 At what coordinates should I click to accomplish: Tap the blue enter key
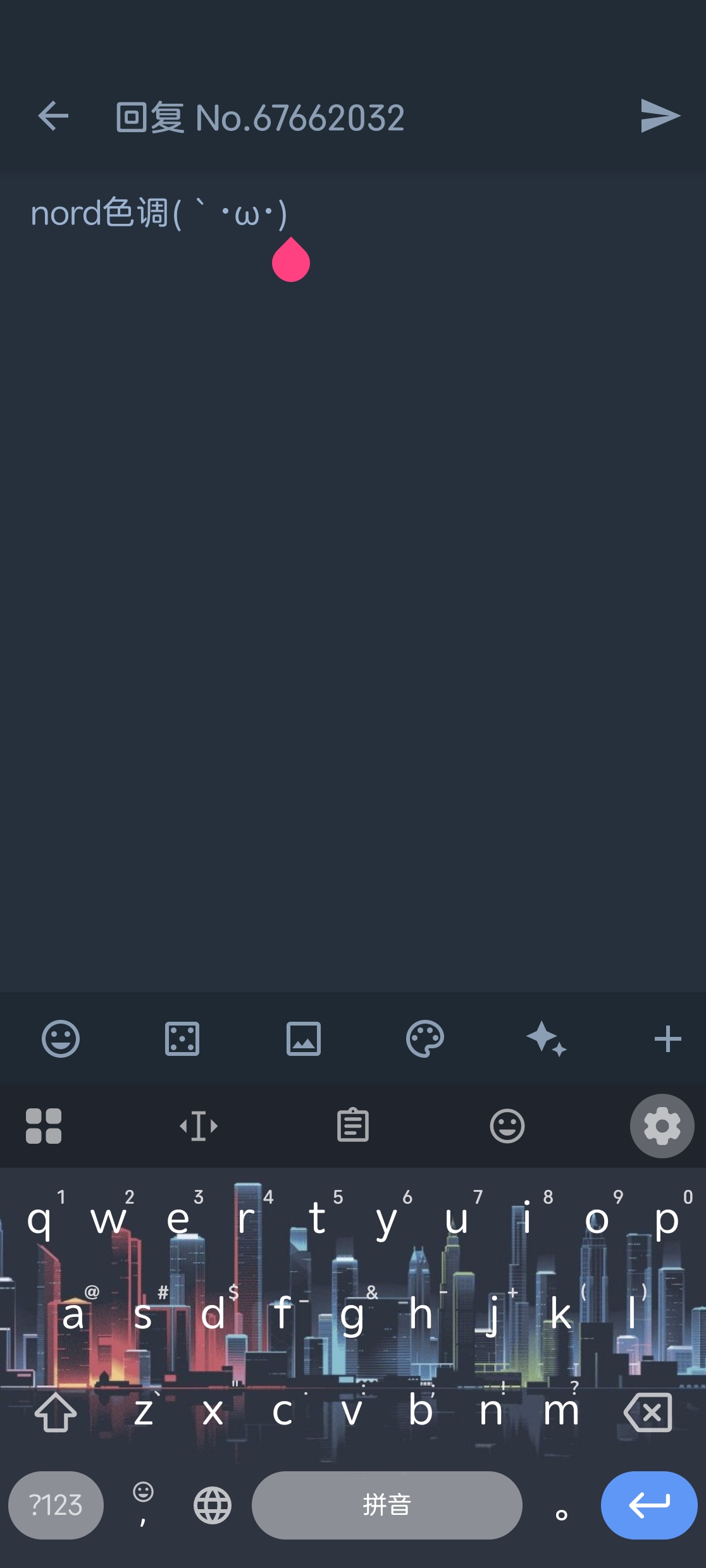[649, 1505]
